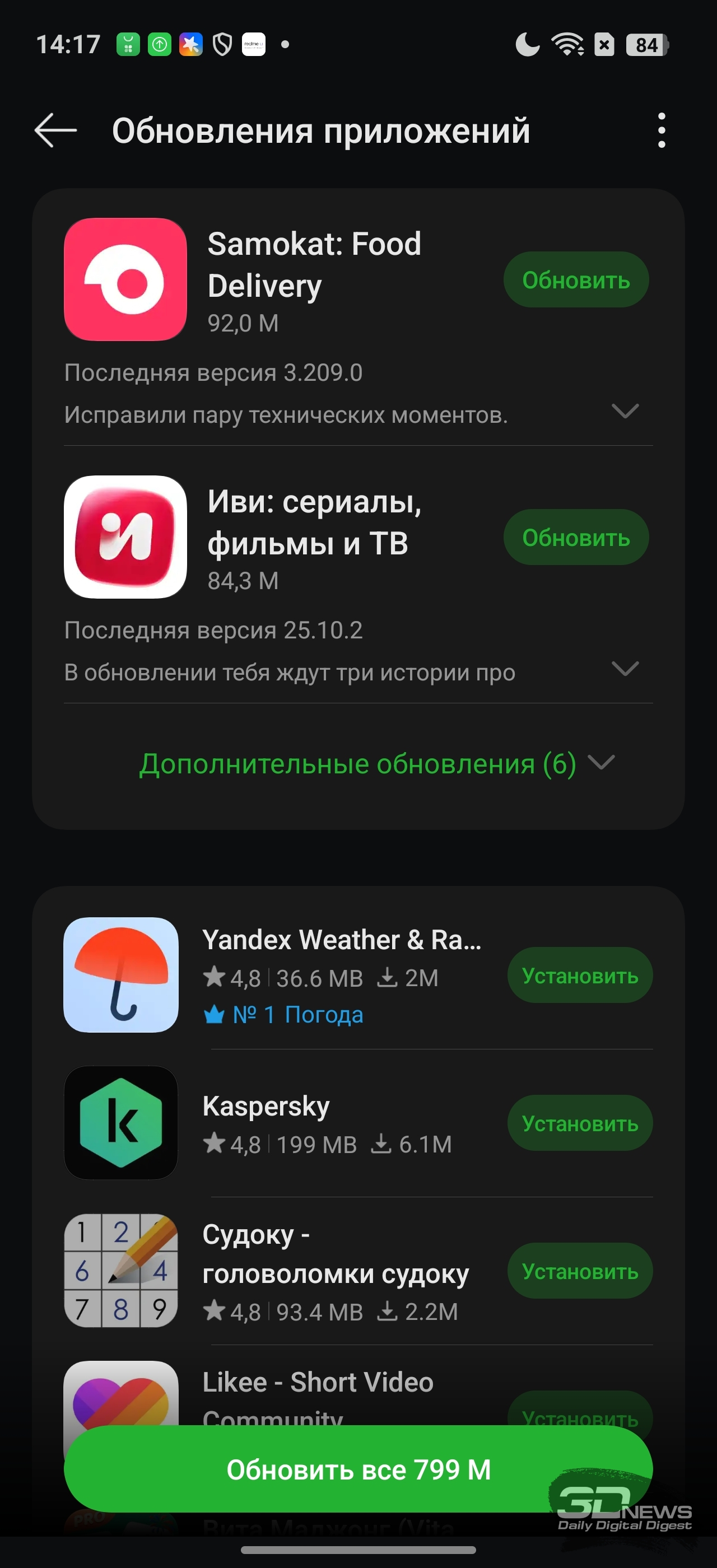The height and width of the screenshot is (1568, 717).
Task: Expand the Samokat update description
Action: coord(625,412)
